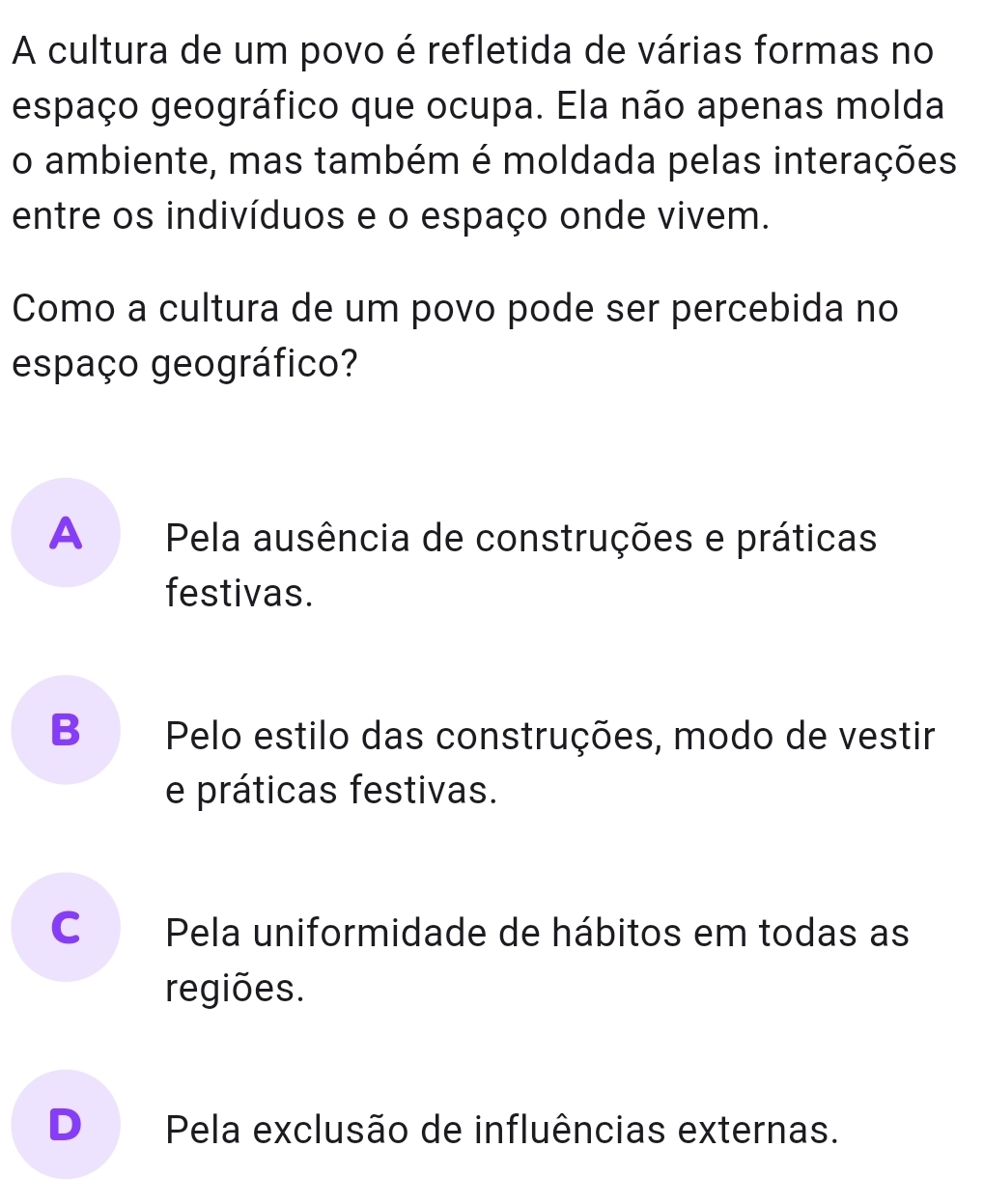Select answer A about ausência de construções
984x1204 pixels.
click(66, 533)
